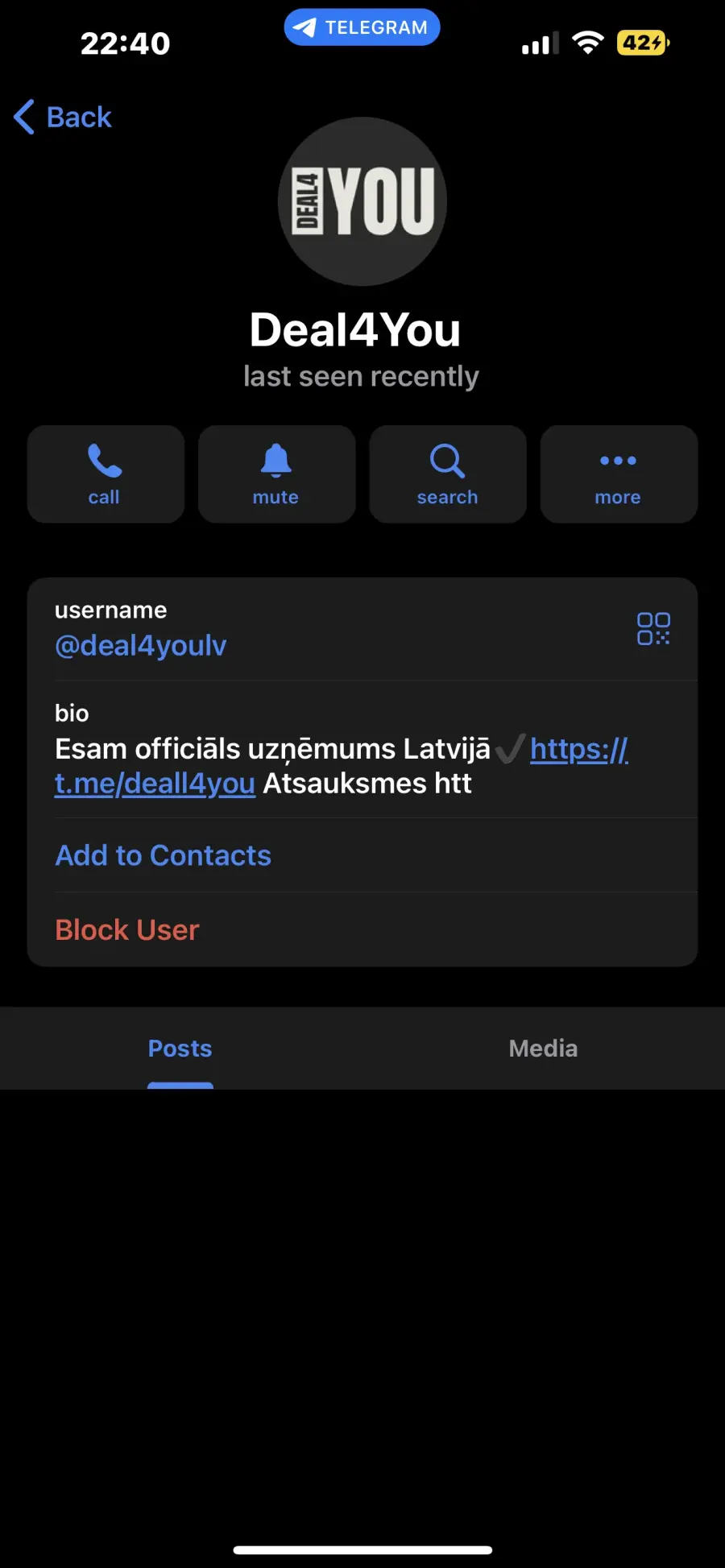Go back to the previous screen
725x1568 pixels.
63,118
